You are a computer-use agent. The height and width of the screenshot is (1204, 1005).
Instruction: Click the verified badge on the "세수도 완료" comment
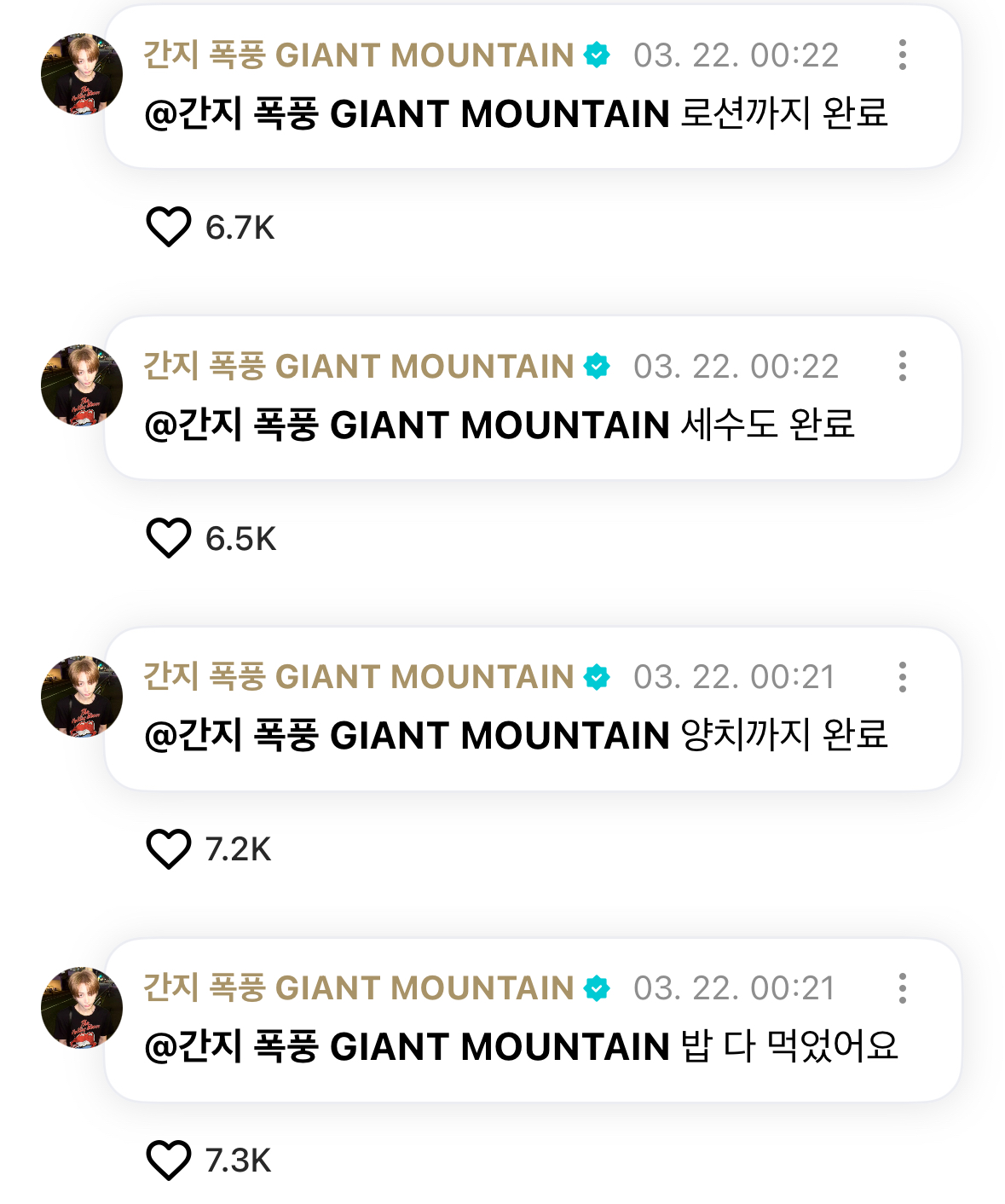[597, 367]
